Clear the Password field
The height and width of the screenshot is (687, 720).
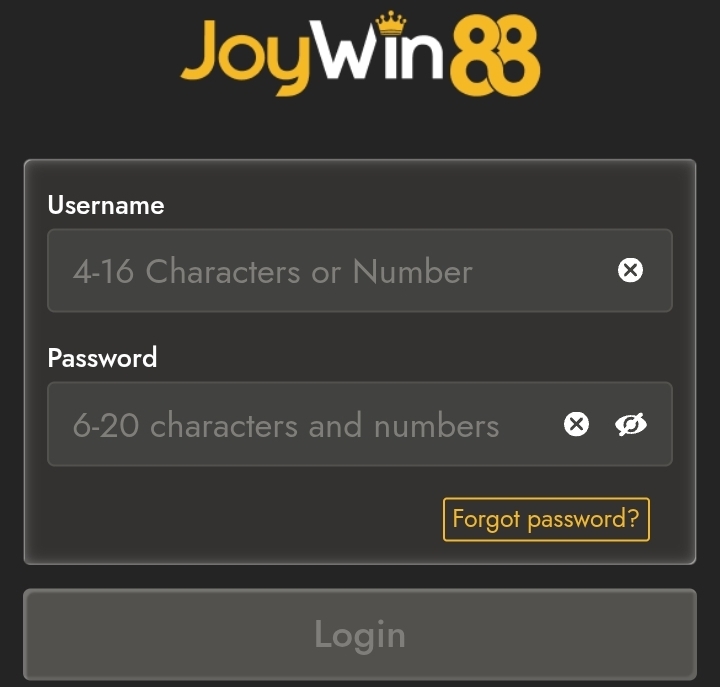tap(576, 424)
